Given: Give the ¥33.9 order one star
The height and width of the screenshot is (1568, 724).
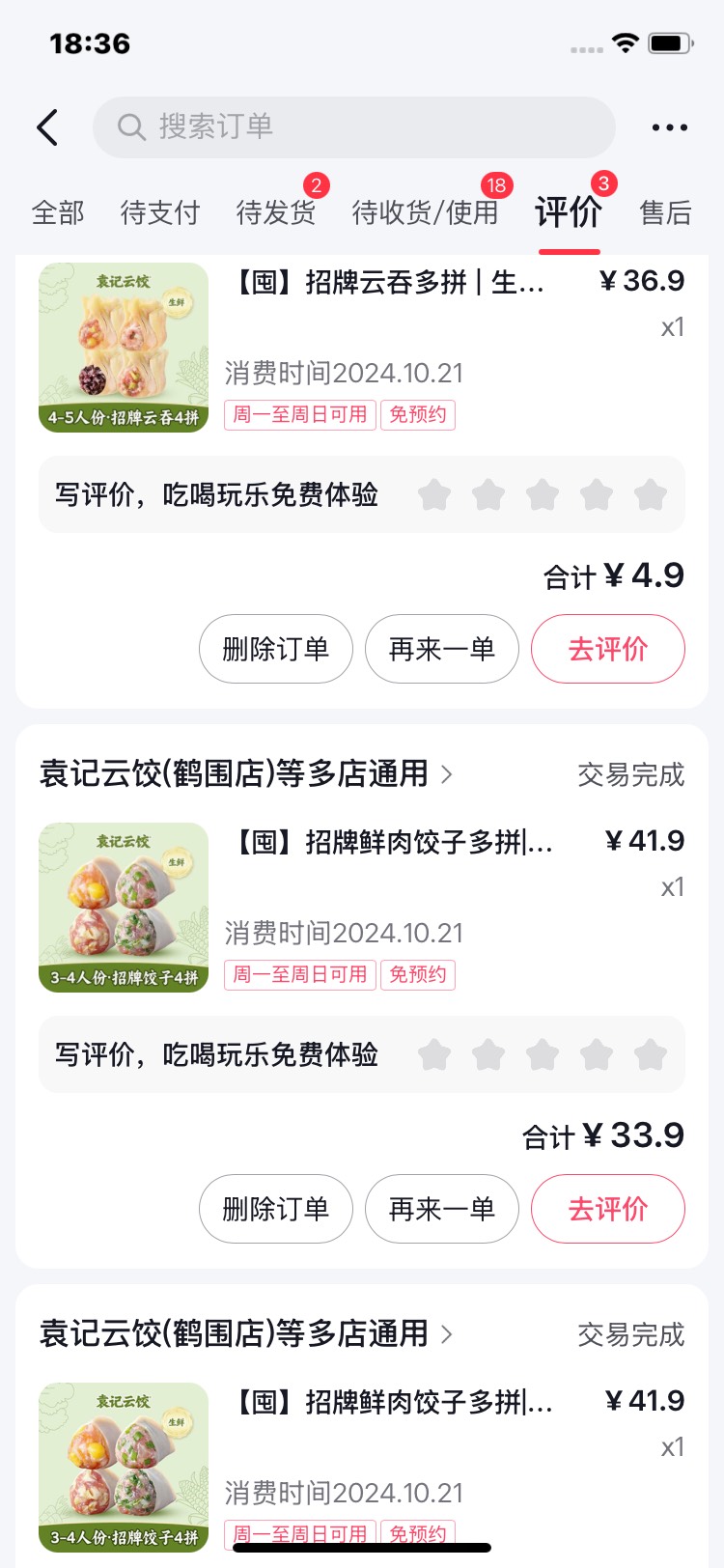Looking at the screenshot, I should click(x=434, y=1055).
